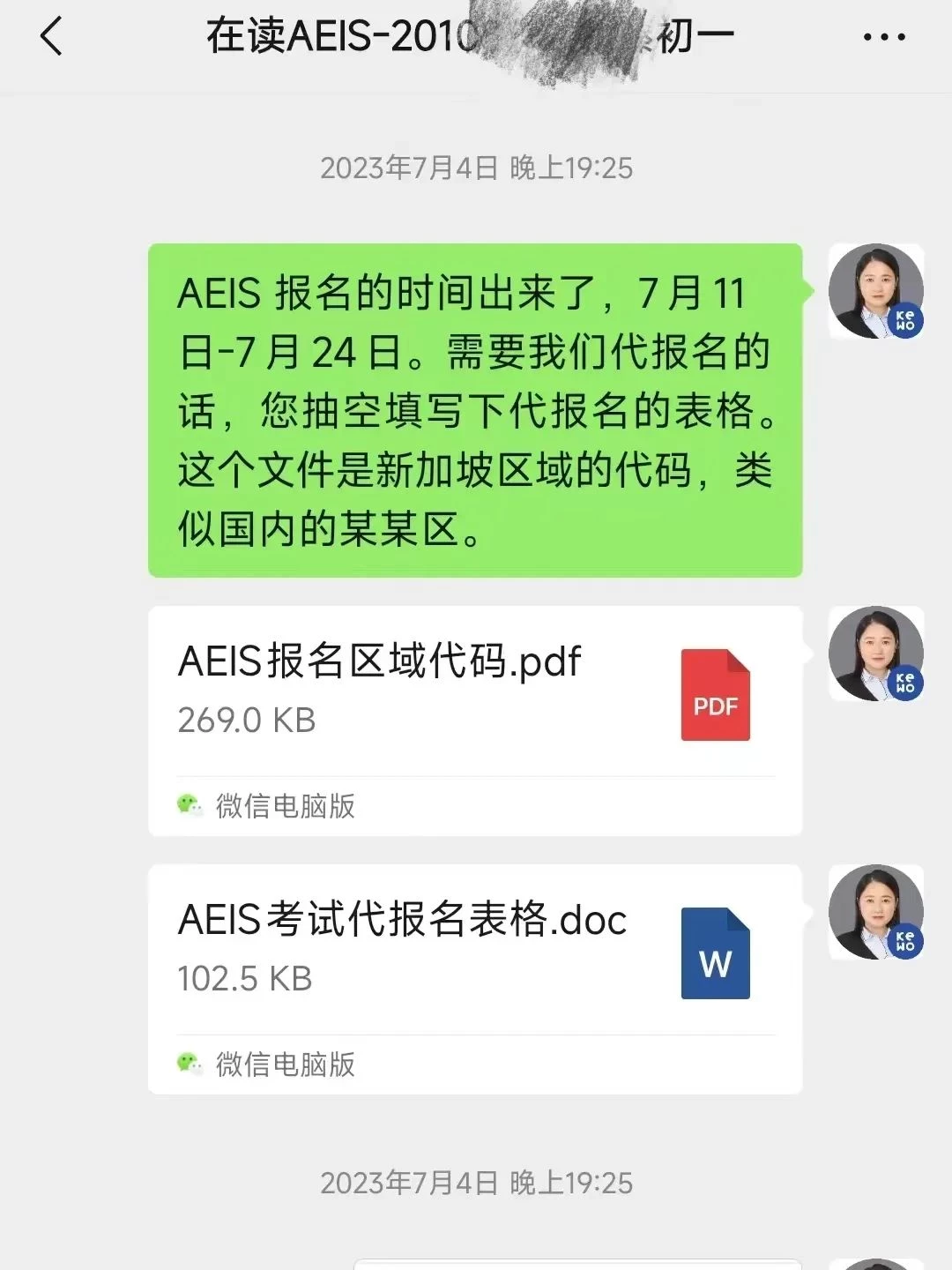Tap the sender avatar beside the green message

click(875, 292)
